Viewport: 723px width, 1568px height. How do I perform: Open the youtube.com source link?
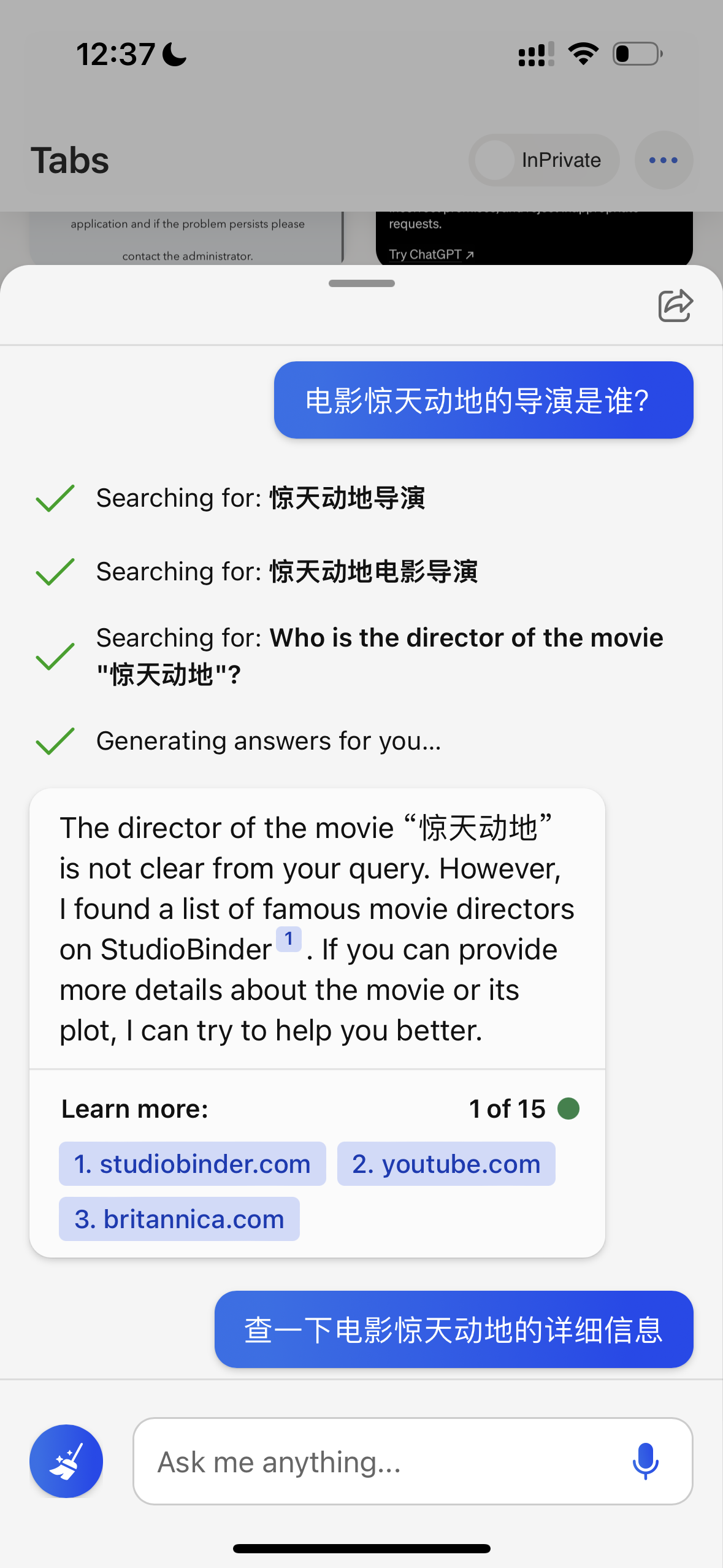446,1164
